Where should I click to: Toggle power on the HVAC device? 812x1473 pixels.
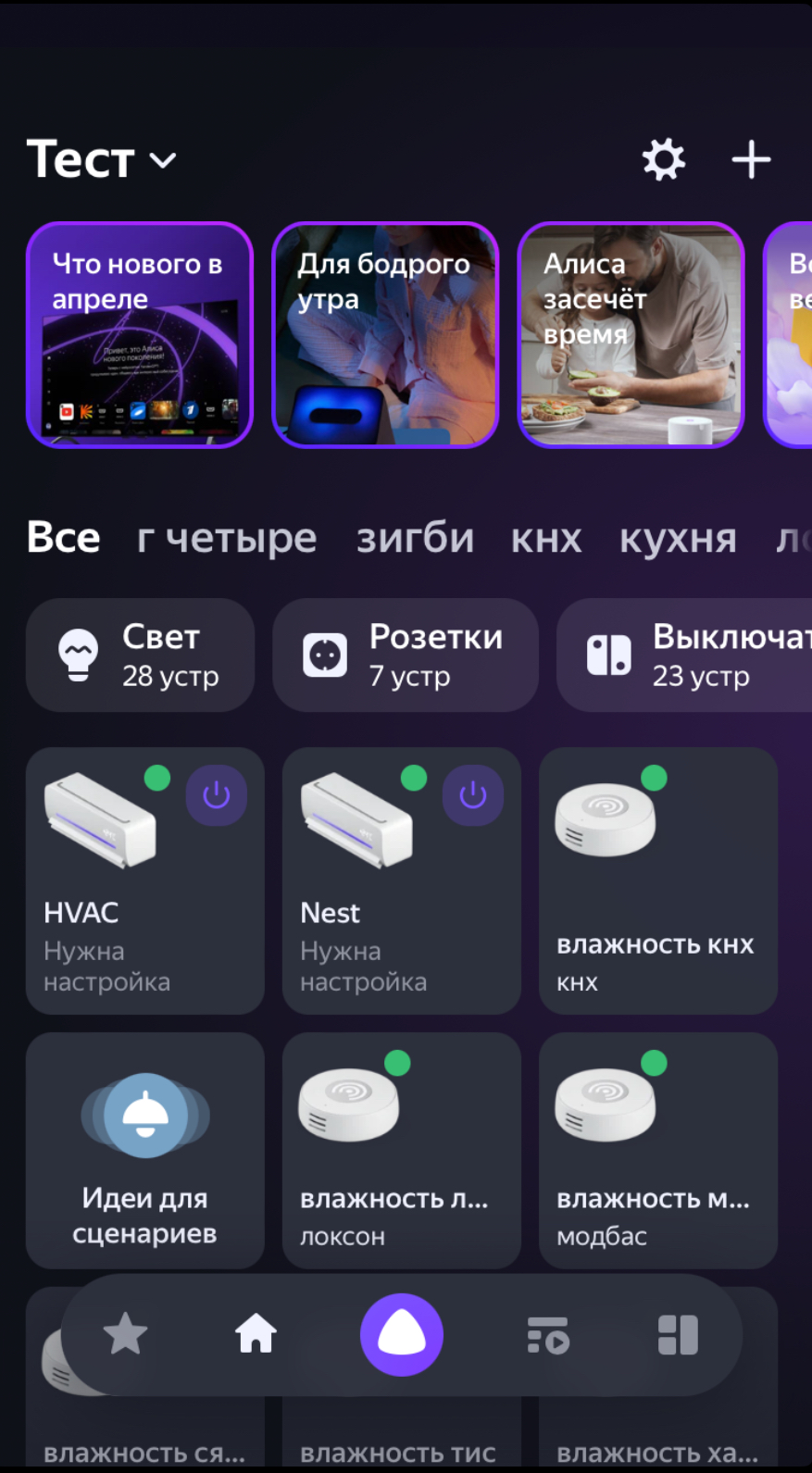click(x=216, y=794)
